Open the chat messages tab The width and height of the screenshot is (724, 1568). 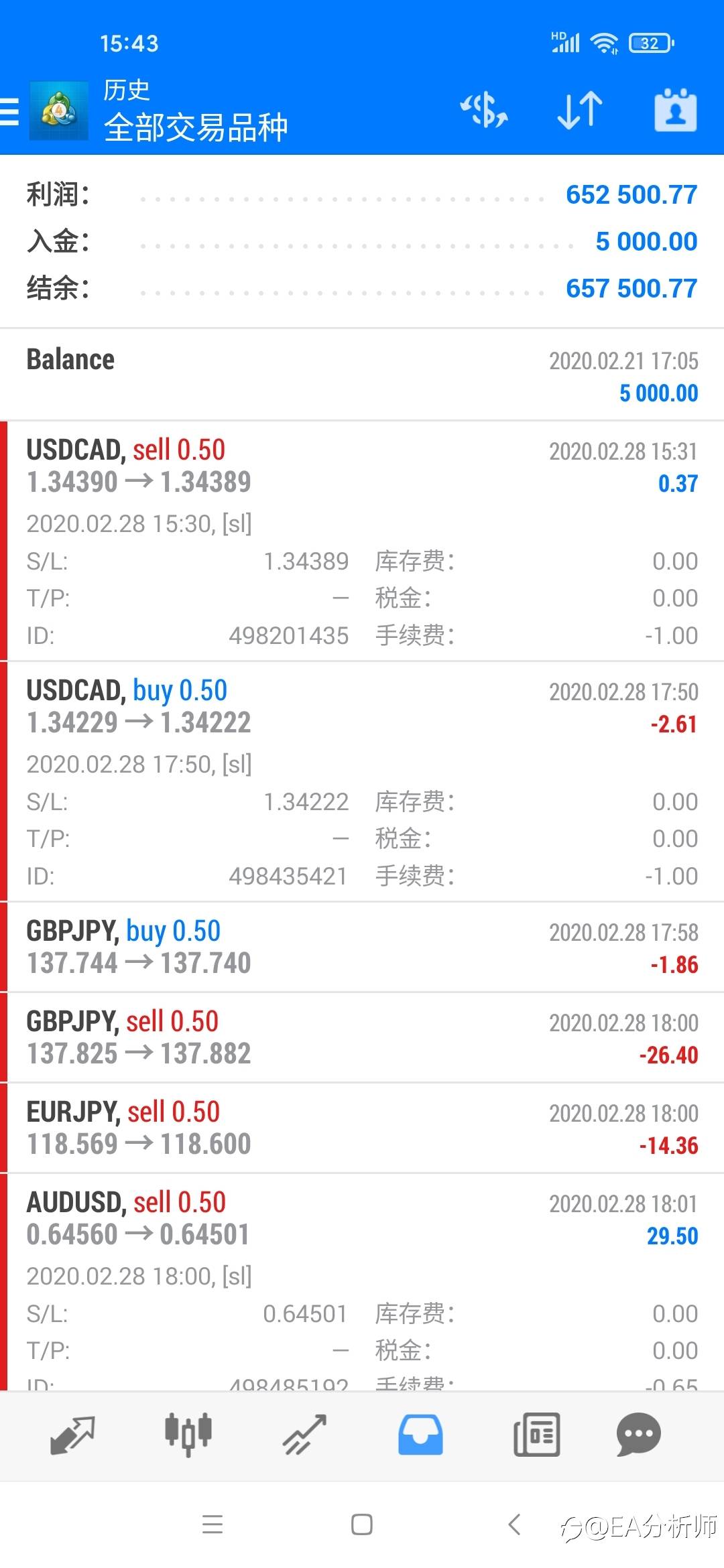pos(639,1435)
